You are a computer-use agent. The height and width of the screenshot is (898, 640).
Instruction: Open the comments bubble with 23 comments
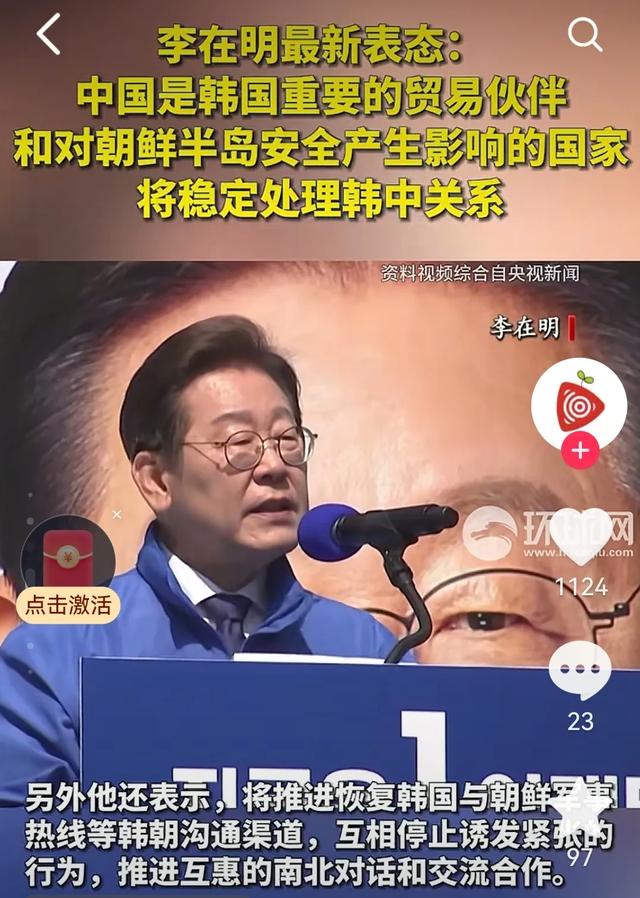click(x=580, y=671)
